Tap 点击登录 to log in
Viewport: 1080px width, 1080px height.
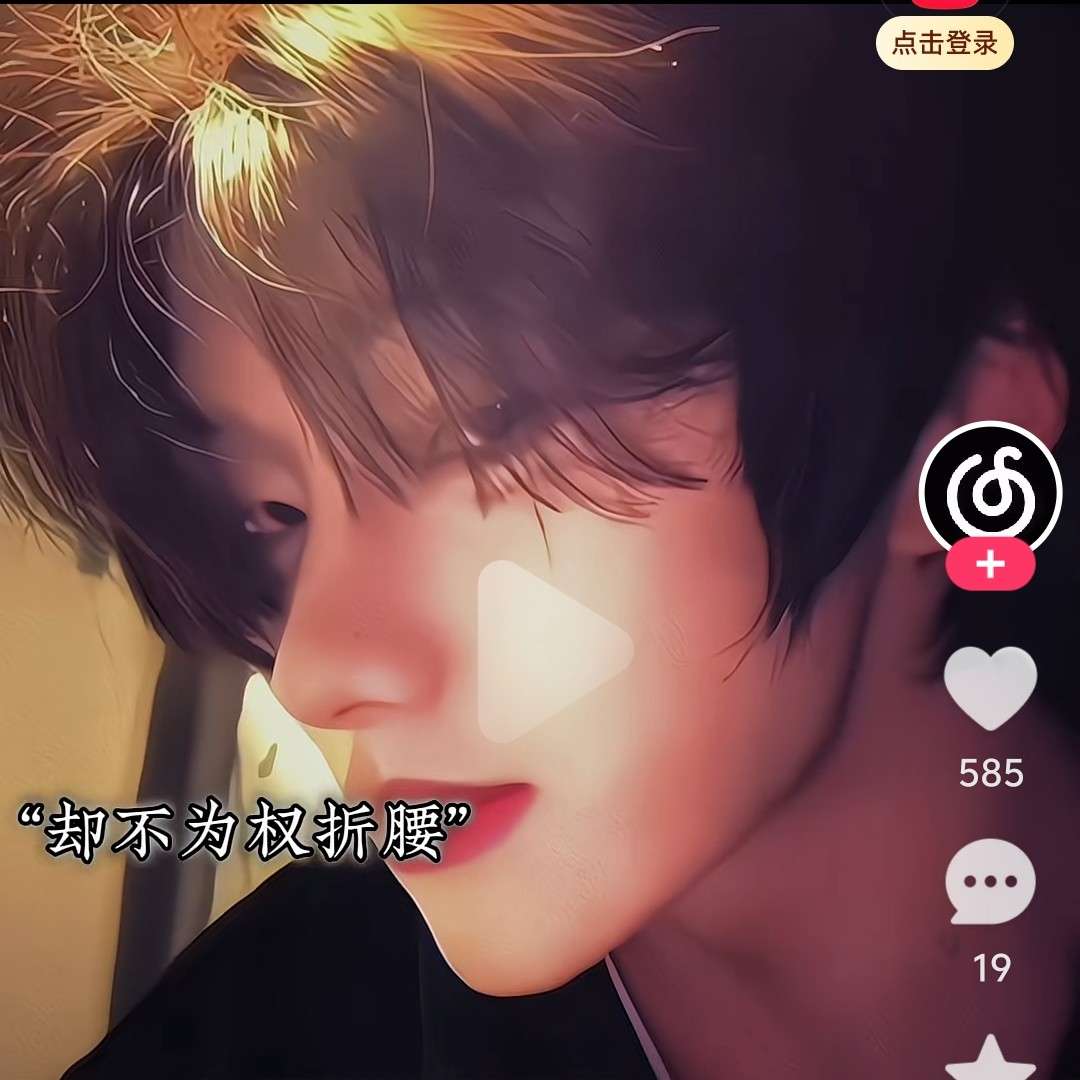tap(944, 45)
